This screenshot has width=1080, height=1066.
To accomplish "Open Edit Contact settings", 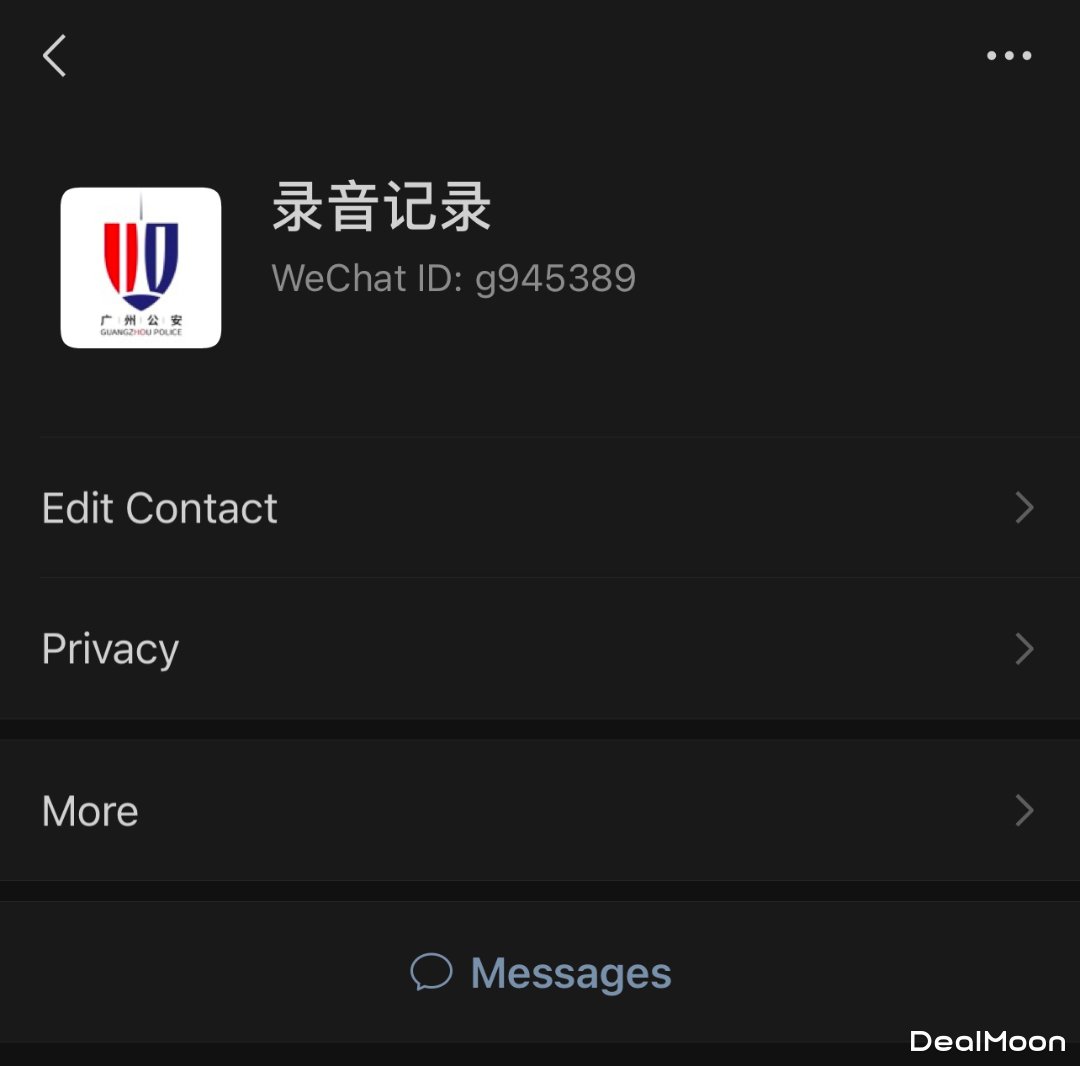I will coord(540,508).
